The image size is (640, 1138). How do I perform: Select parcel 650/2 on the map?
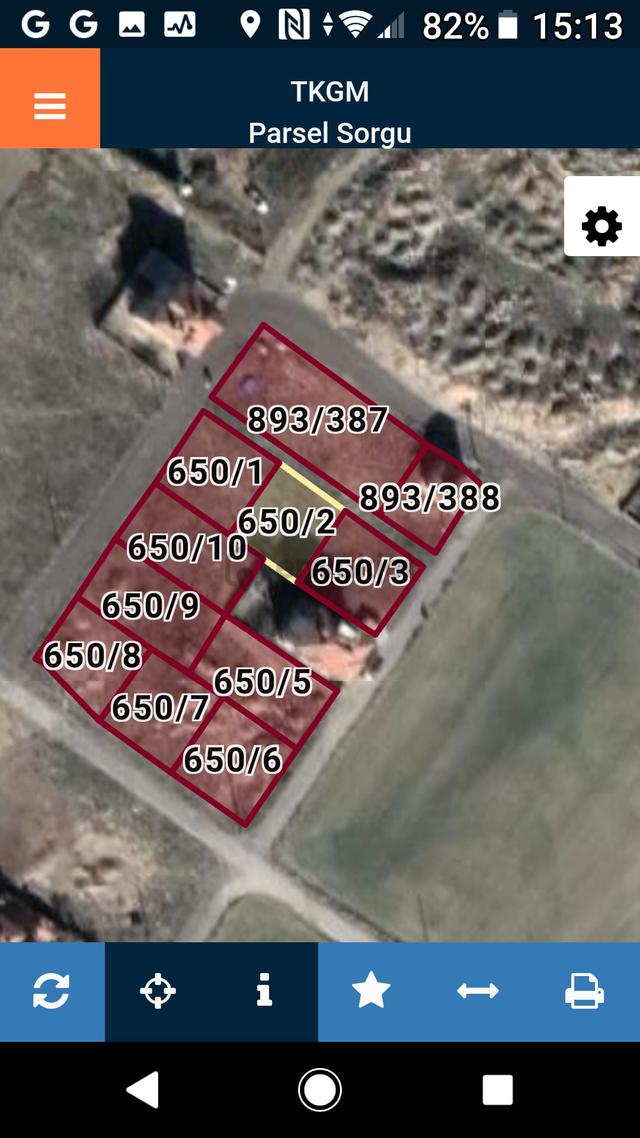[x=287, y=522]
